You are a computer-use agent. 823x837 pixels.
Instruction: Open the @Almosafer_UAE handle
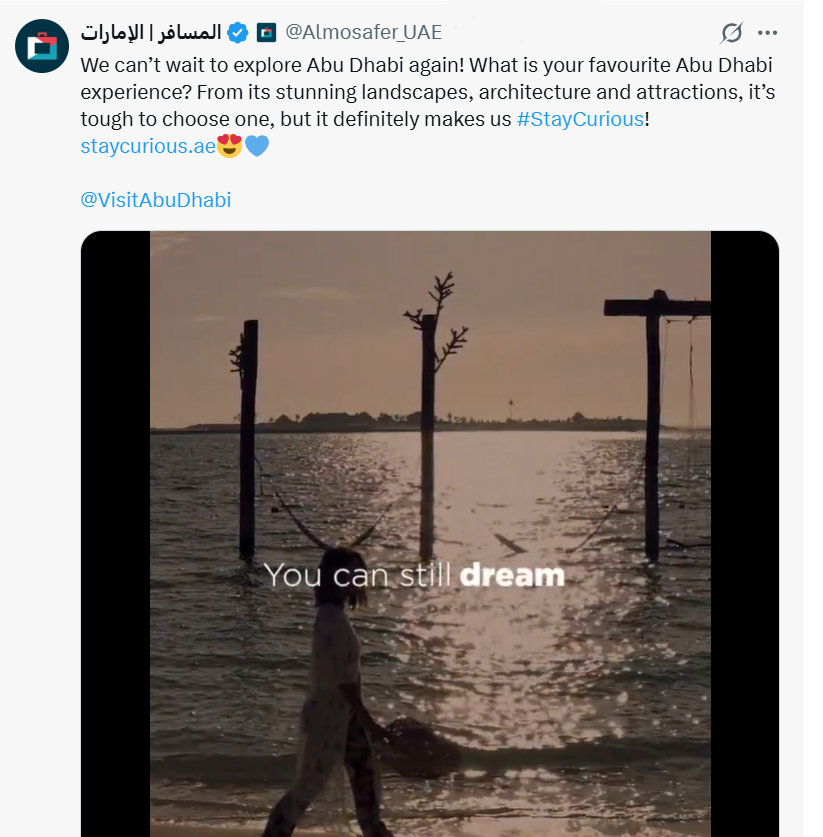363,32
